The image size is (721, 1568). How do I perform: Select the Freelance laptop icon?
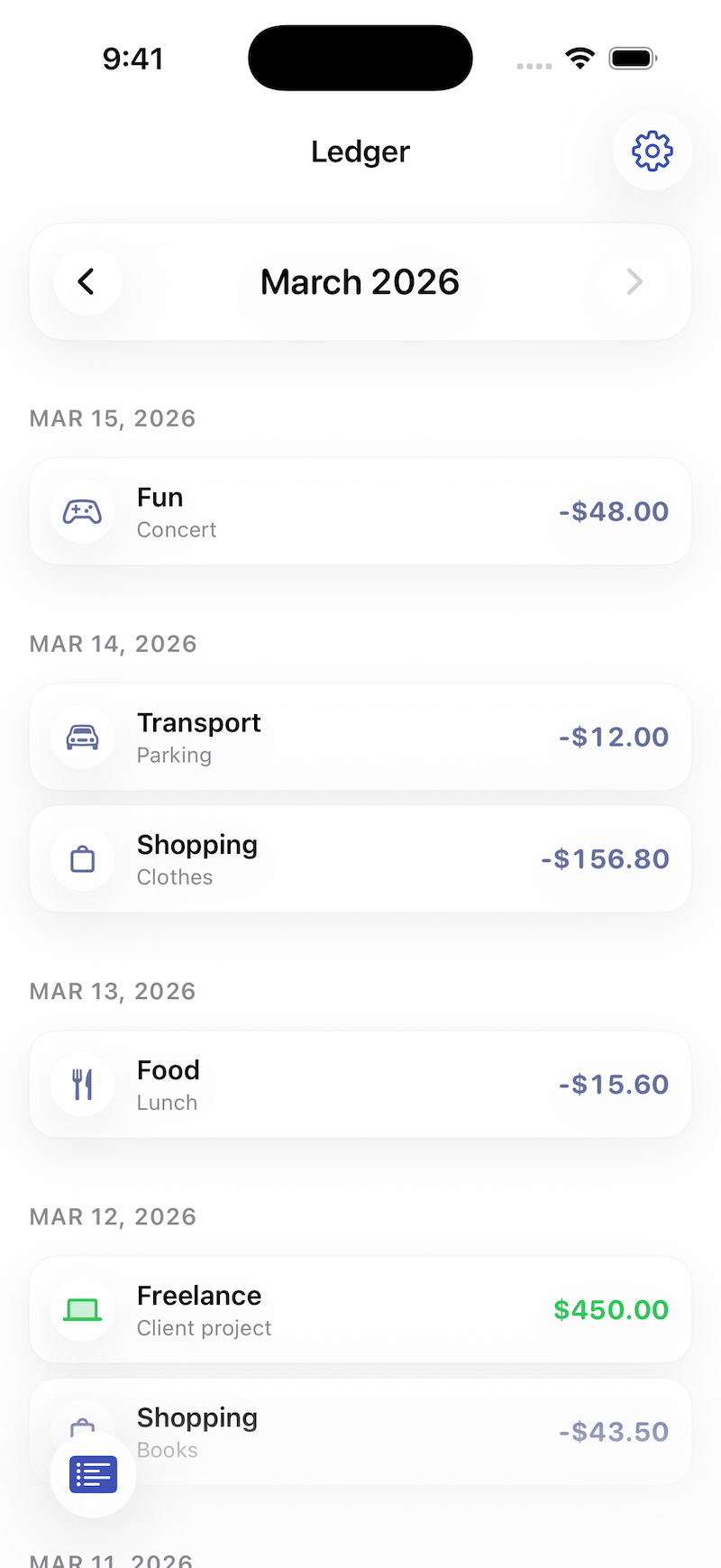point(83,1309)
